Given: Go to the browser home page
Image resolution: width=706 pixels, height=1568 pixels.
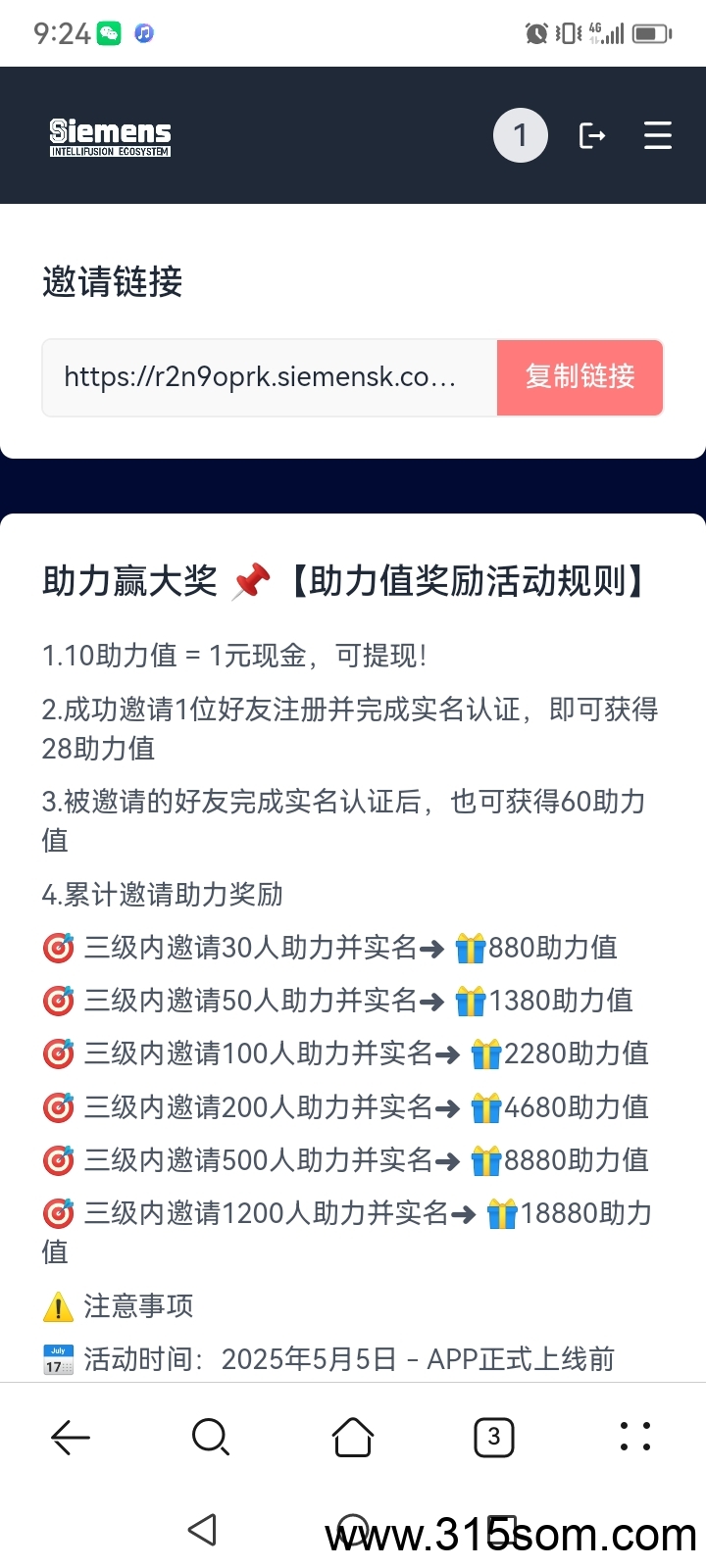Looking at the screenshot, I should pos(353,1438).
